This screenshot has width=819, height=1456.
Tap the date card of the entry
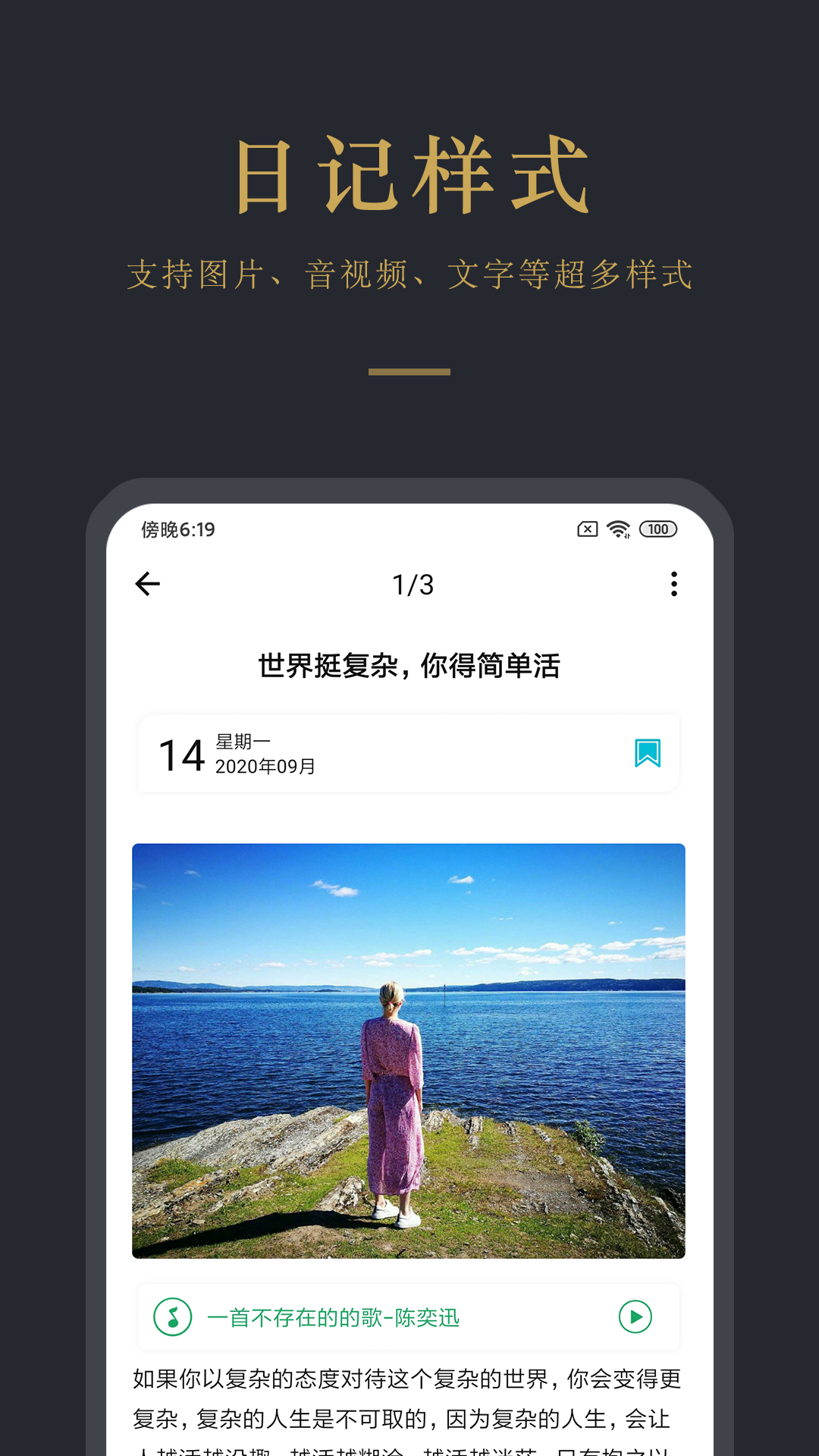[x=409, y=753]
